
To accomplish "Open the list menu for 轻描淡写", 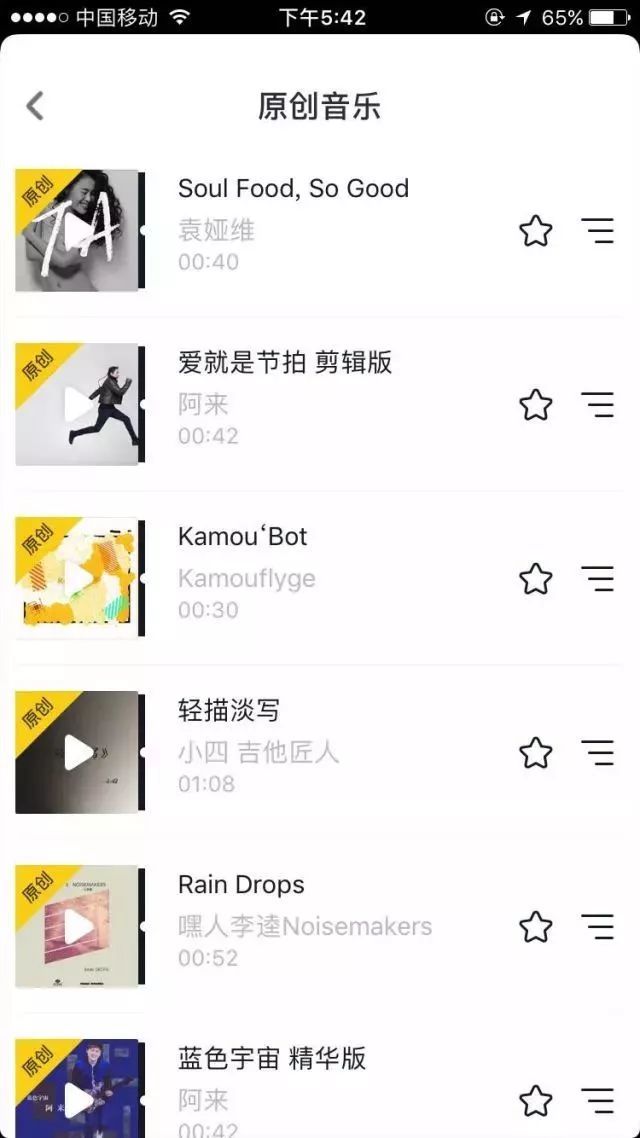I will click(x=598, y=753).
